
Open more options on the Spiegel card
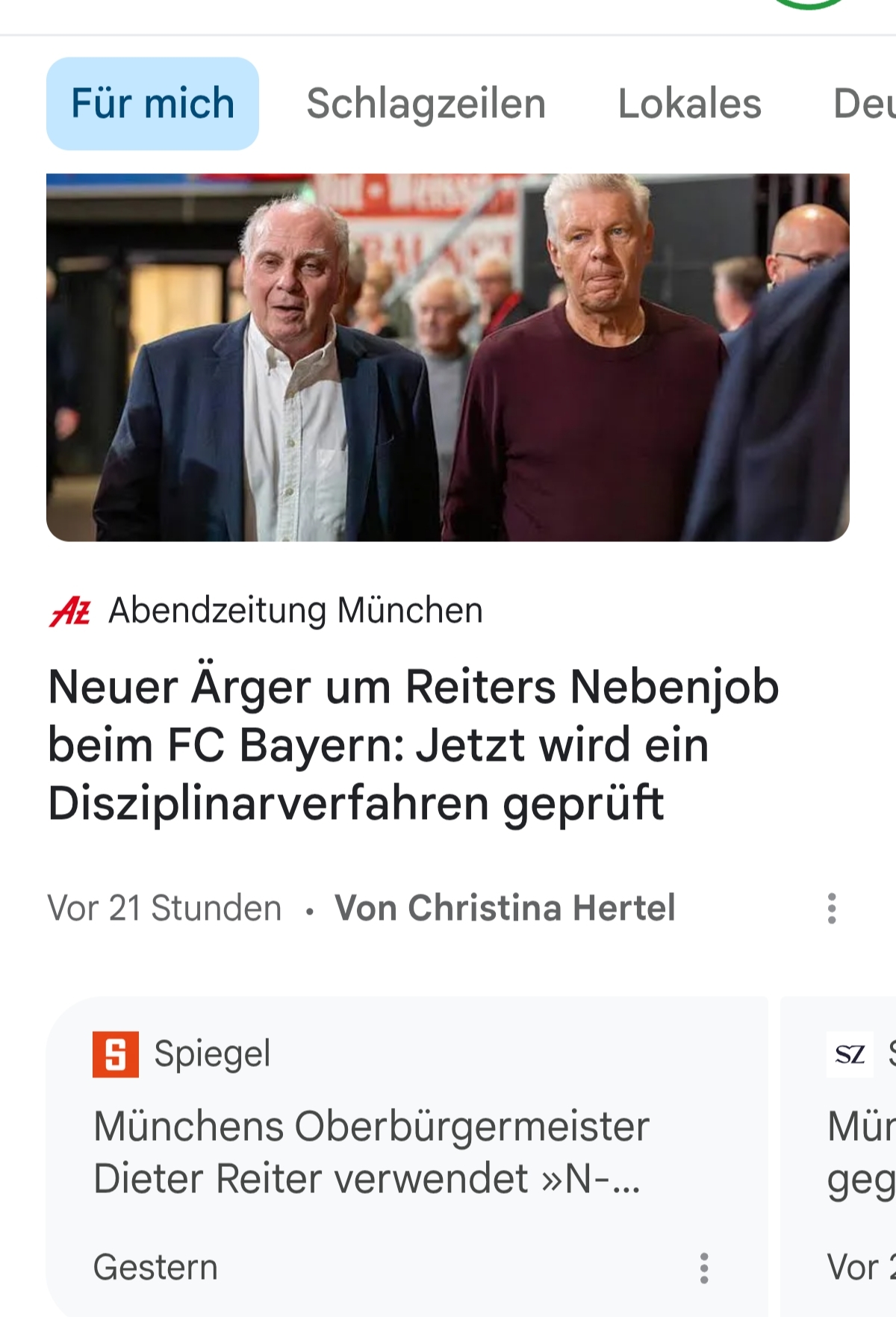pyautogui.click(x=703, y=1268)
